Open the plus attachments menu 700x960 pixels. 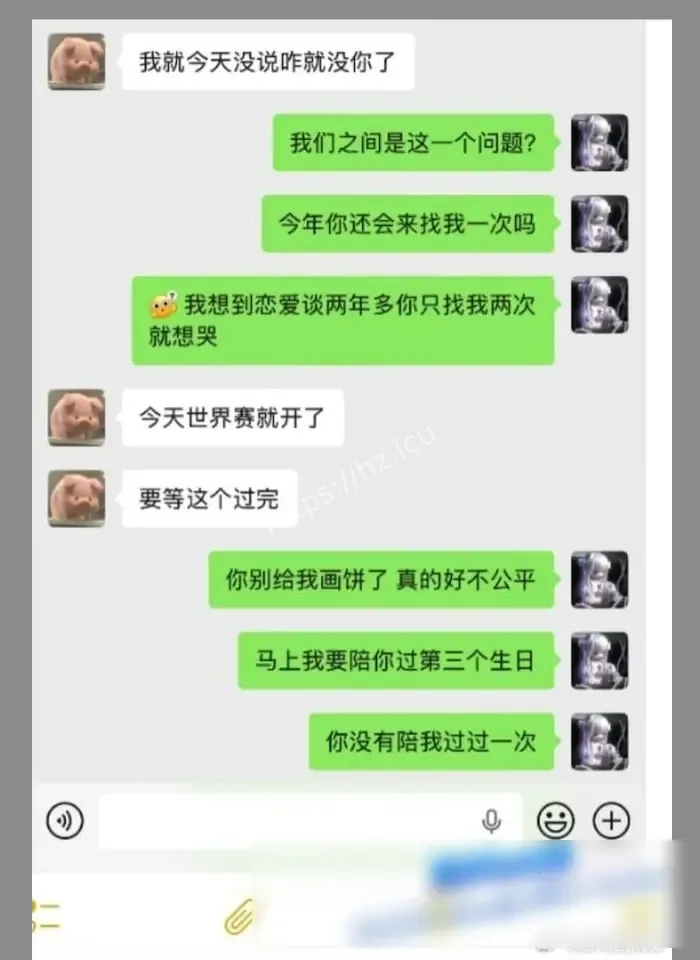[612, 821]
